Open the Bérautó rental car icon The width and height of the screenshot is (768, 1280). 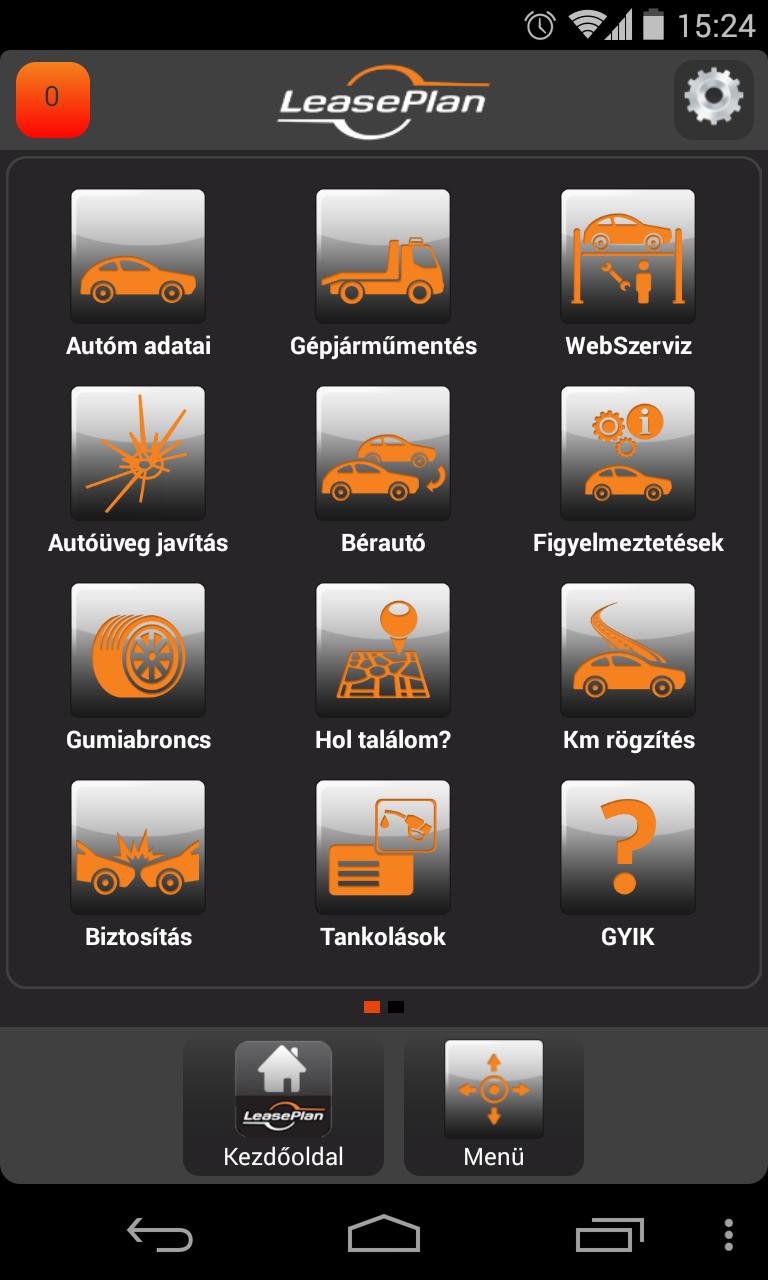382,452
